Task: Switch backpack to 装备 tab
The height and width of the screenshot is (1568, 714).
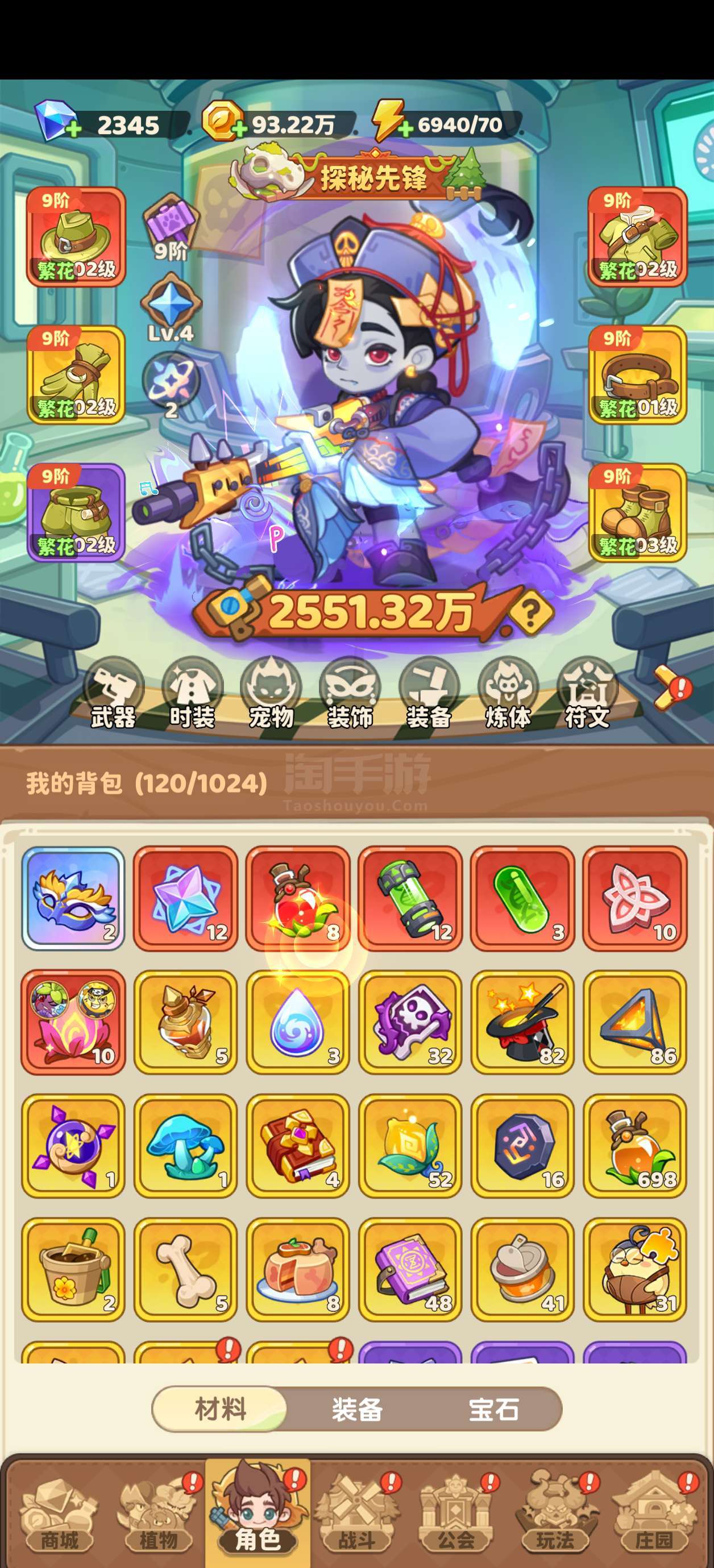Action: 357,1408
